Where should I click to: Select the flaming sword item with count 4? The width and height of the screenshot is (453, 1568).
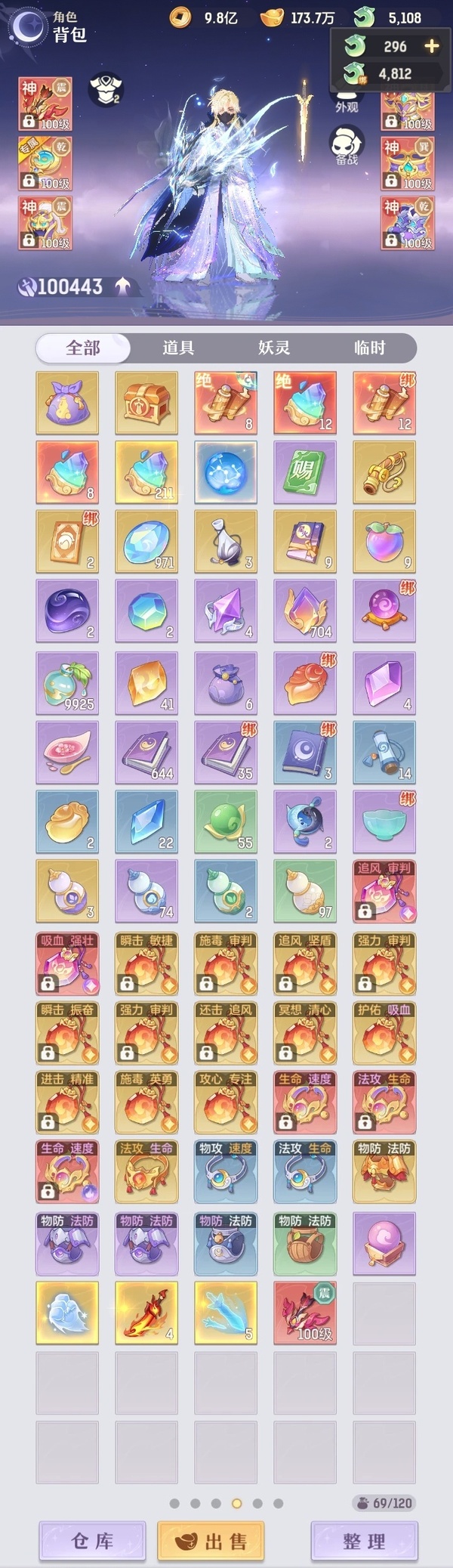146,1313
